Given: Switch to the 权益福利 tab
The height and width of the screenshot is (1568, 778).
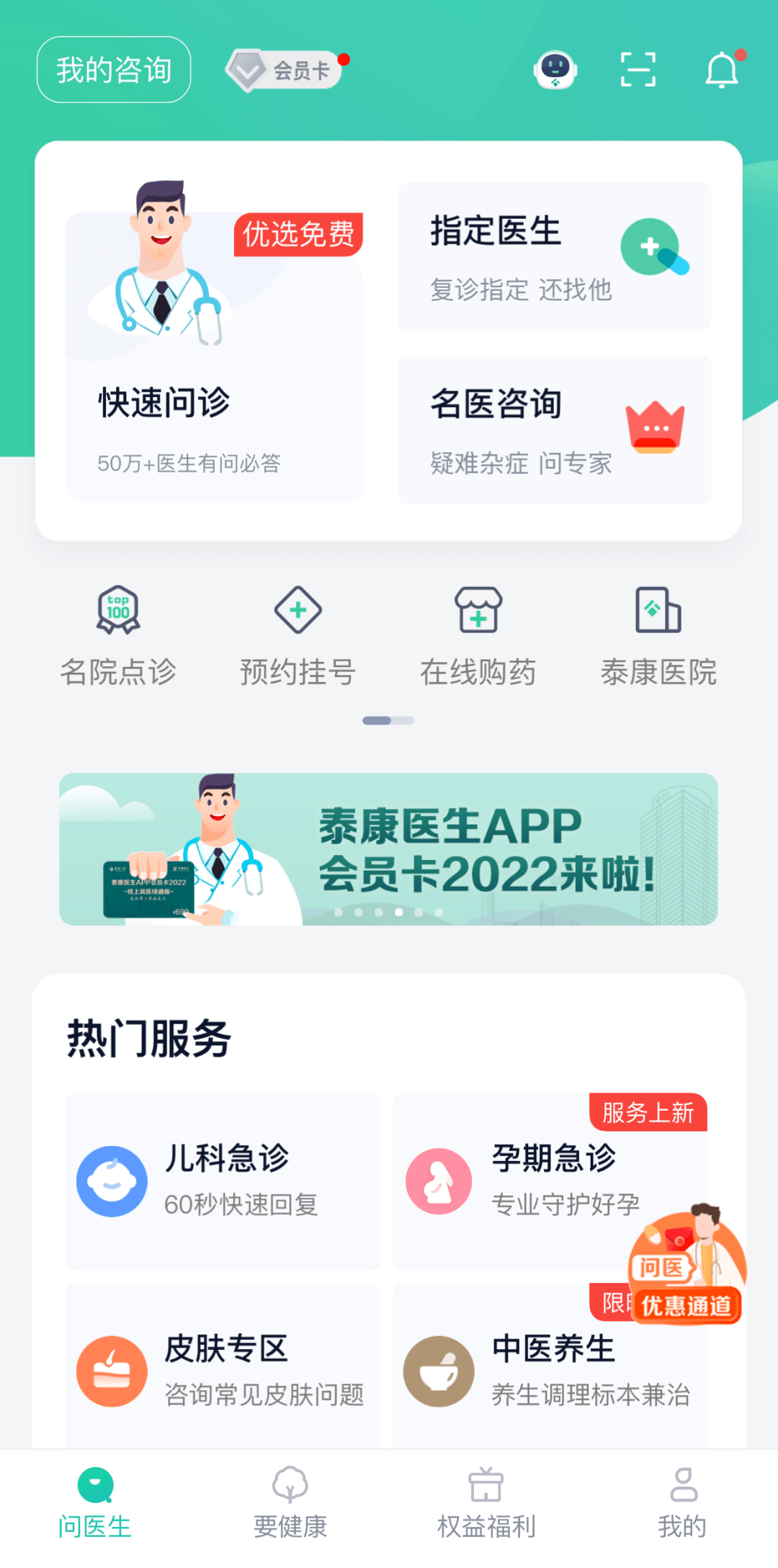Looking at the screenshot, I should pyautogui.click(x=486, y=1503).
